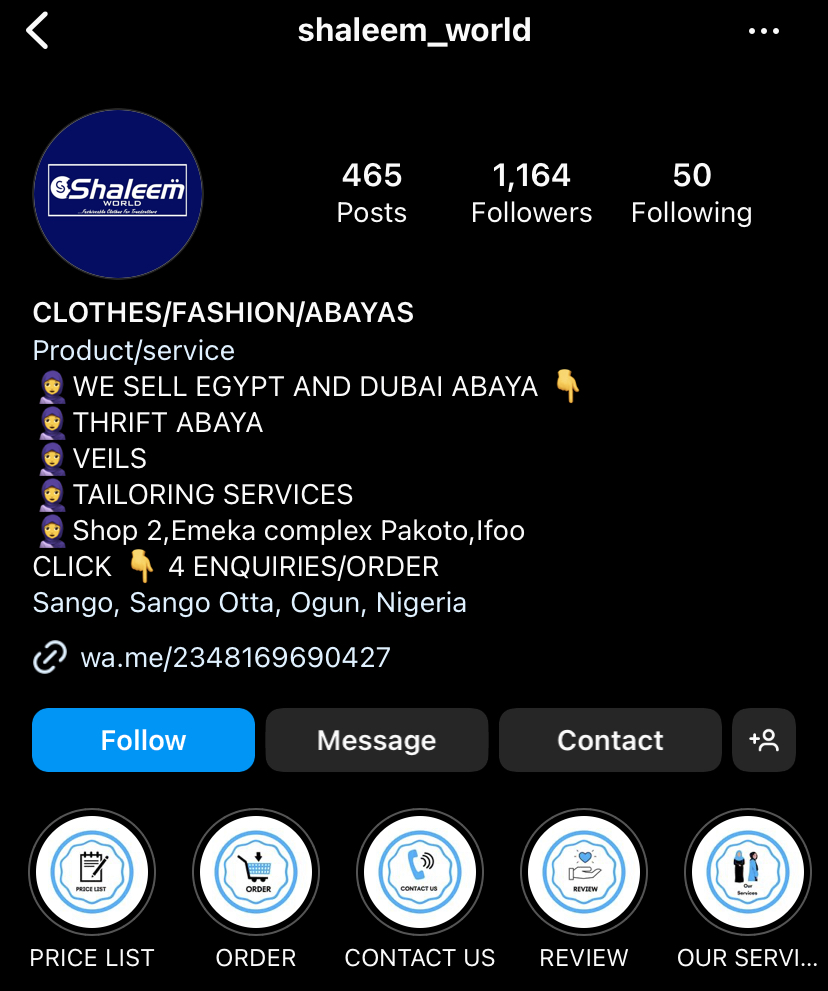
Task: Tap the Follow button
Action: tap(143, 740)
